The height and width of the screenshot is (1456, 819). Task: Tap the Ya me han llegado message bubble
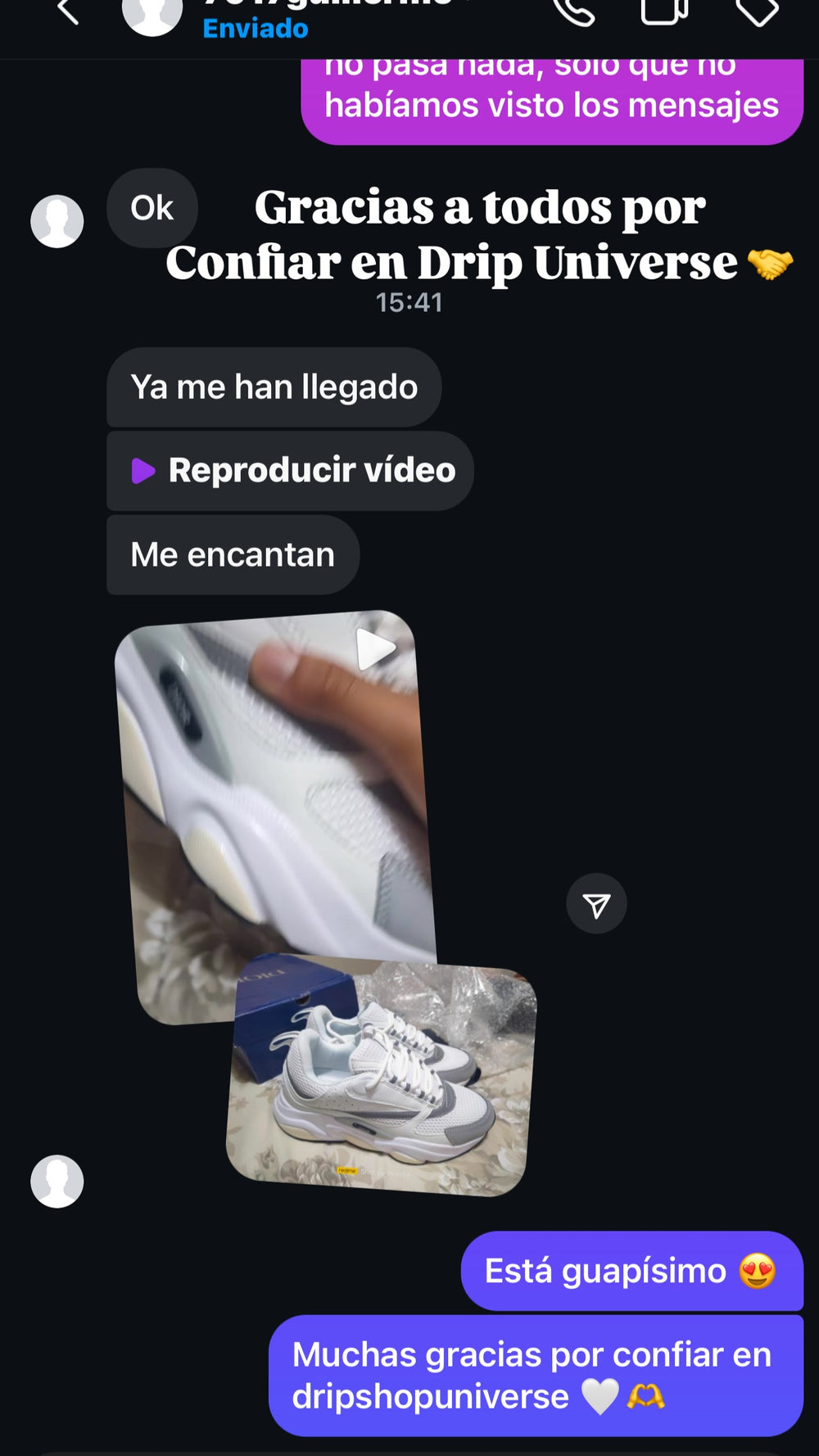[x=274, y=387]
